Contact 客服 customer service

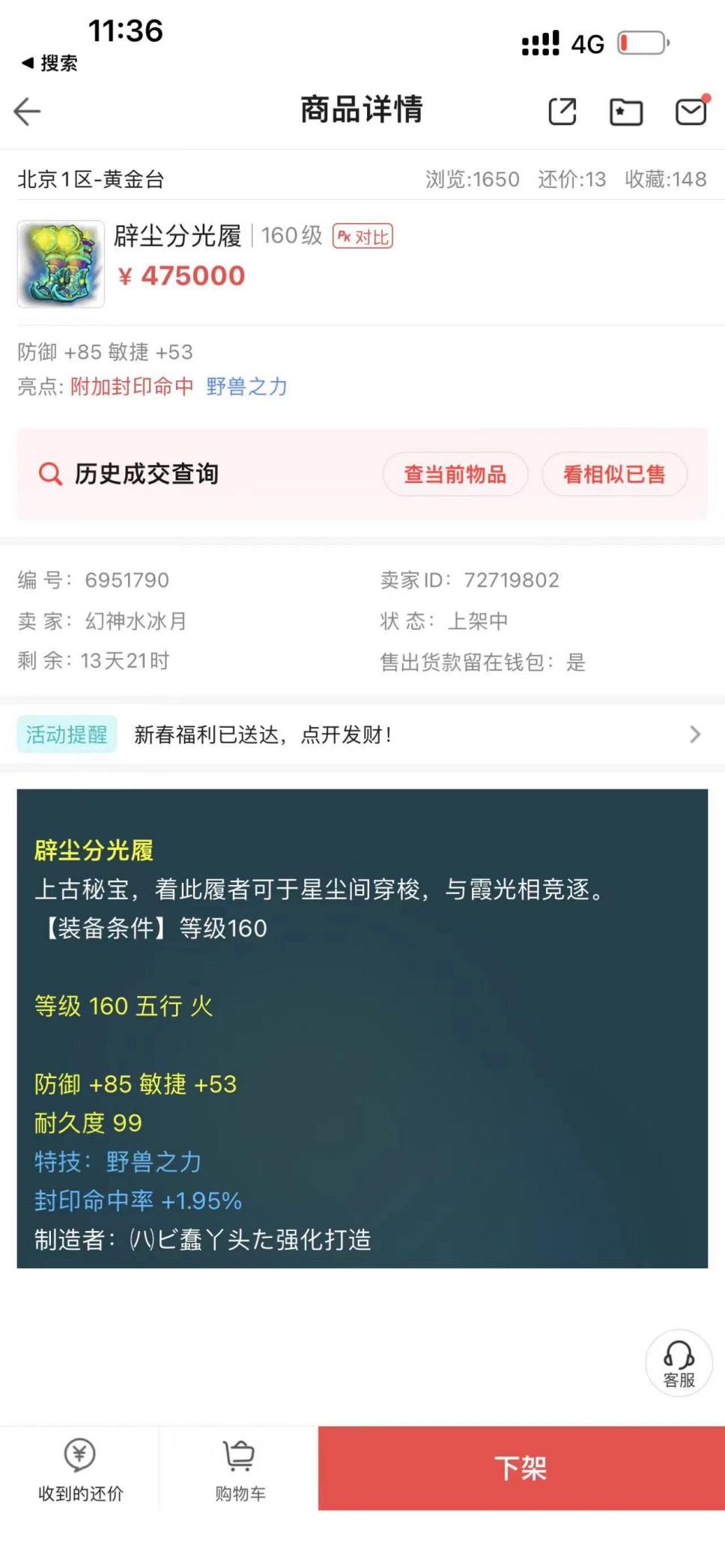click(679, 1363)
